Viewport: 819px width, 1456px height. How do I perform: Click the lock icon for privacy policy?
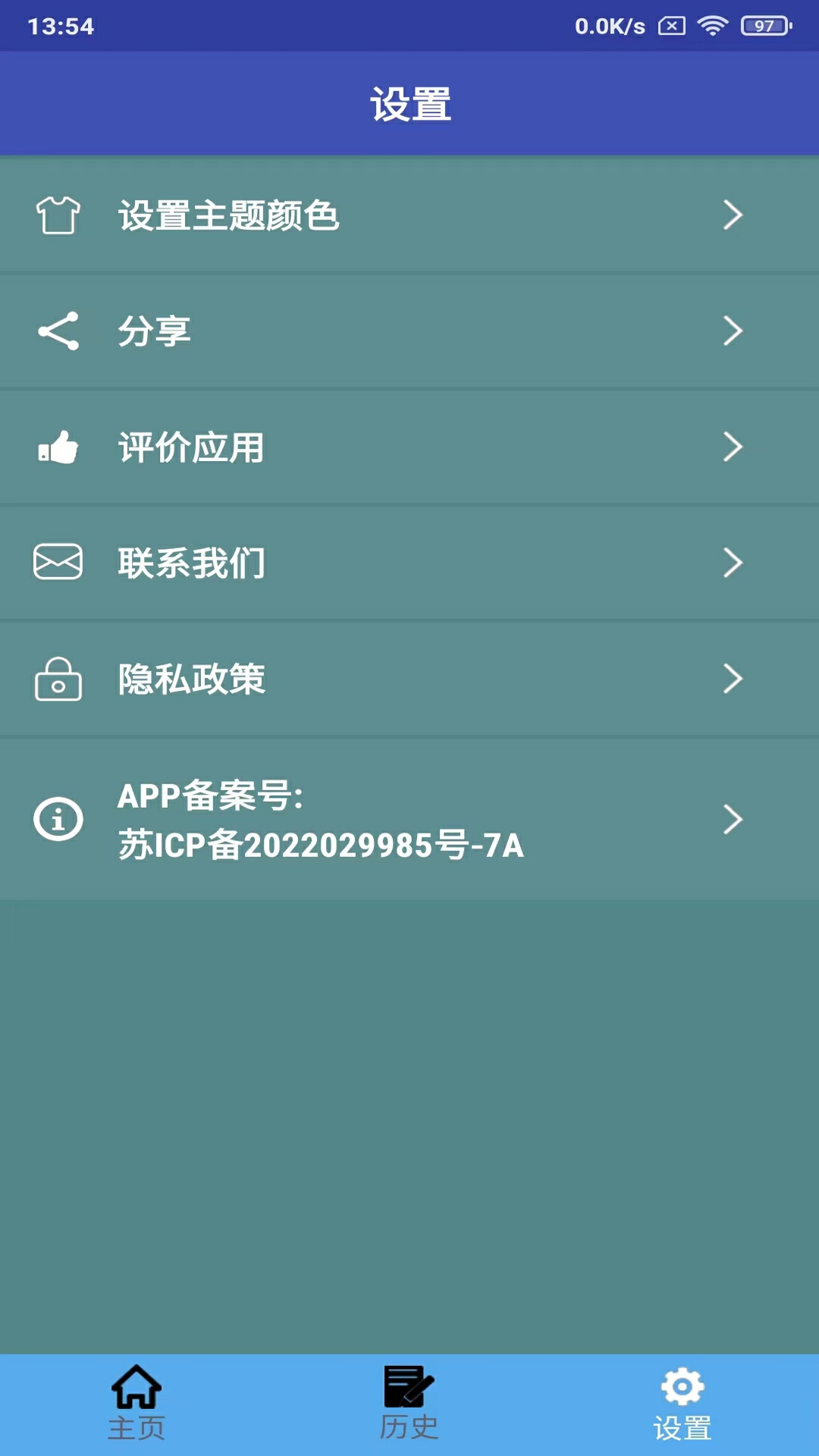point(59,679)
